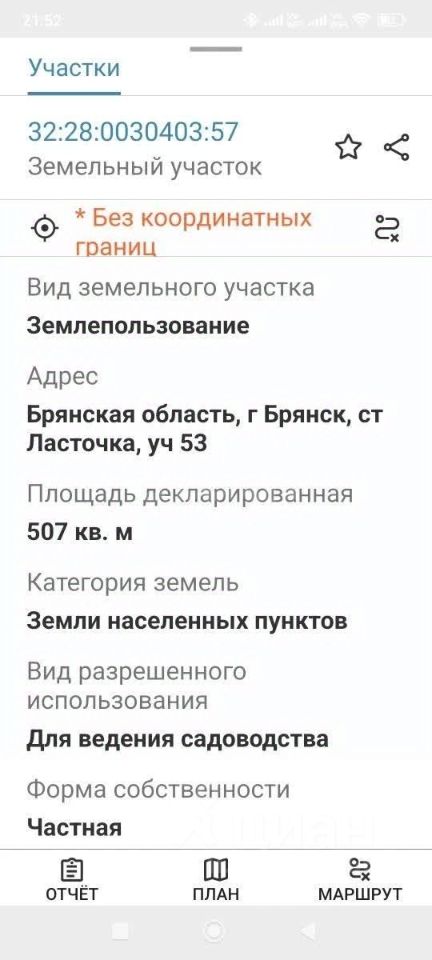Tap the route icon beside the boundaries warning
Image resolution: width=432 pixels, height=960 pixels.
(387, 228)
